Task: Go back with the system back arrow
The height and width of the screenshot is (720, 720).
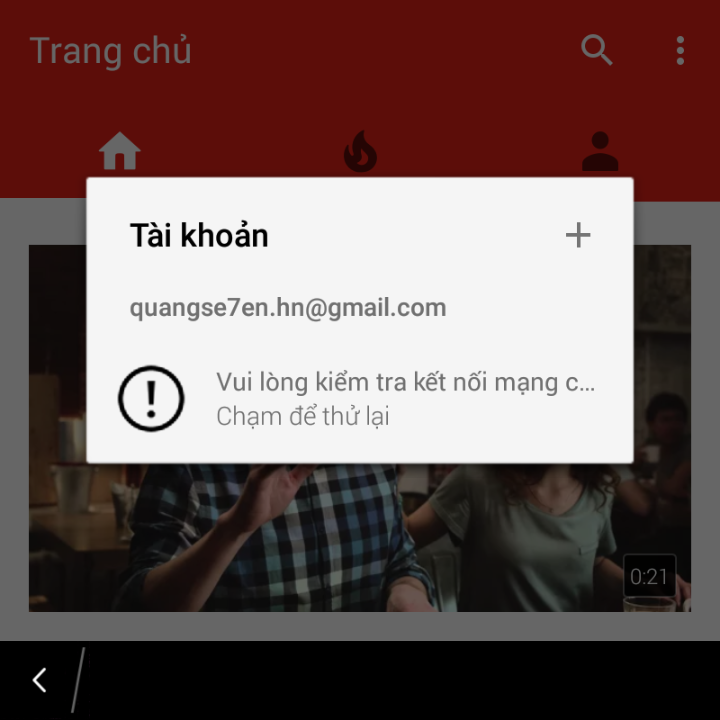Action: tap(39, 681)
